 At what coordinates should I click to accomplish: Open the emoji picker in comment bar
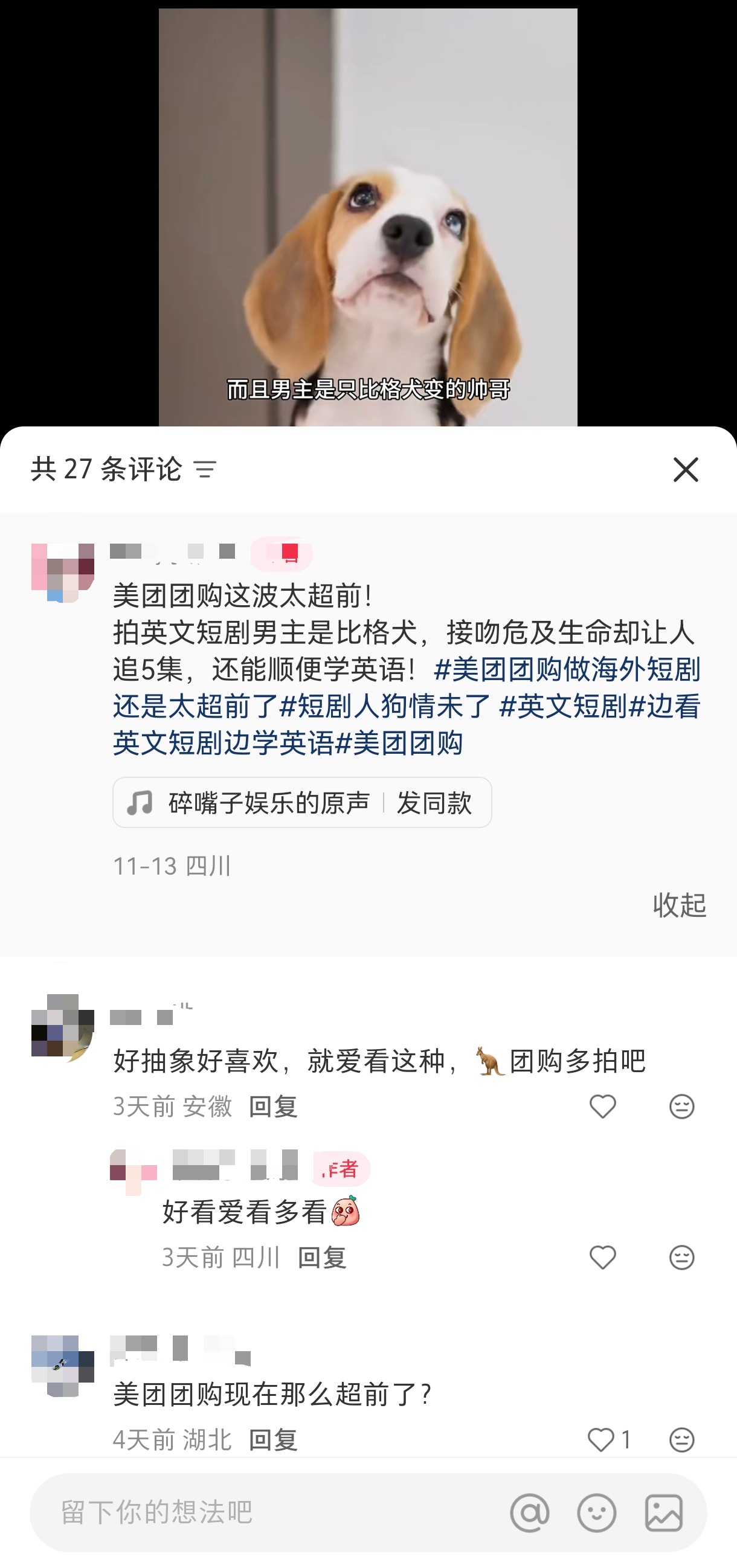pos(596,1512)
